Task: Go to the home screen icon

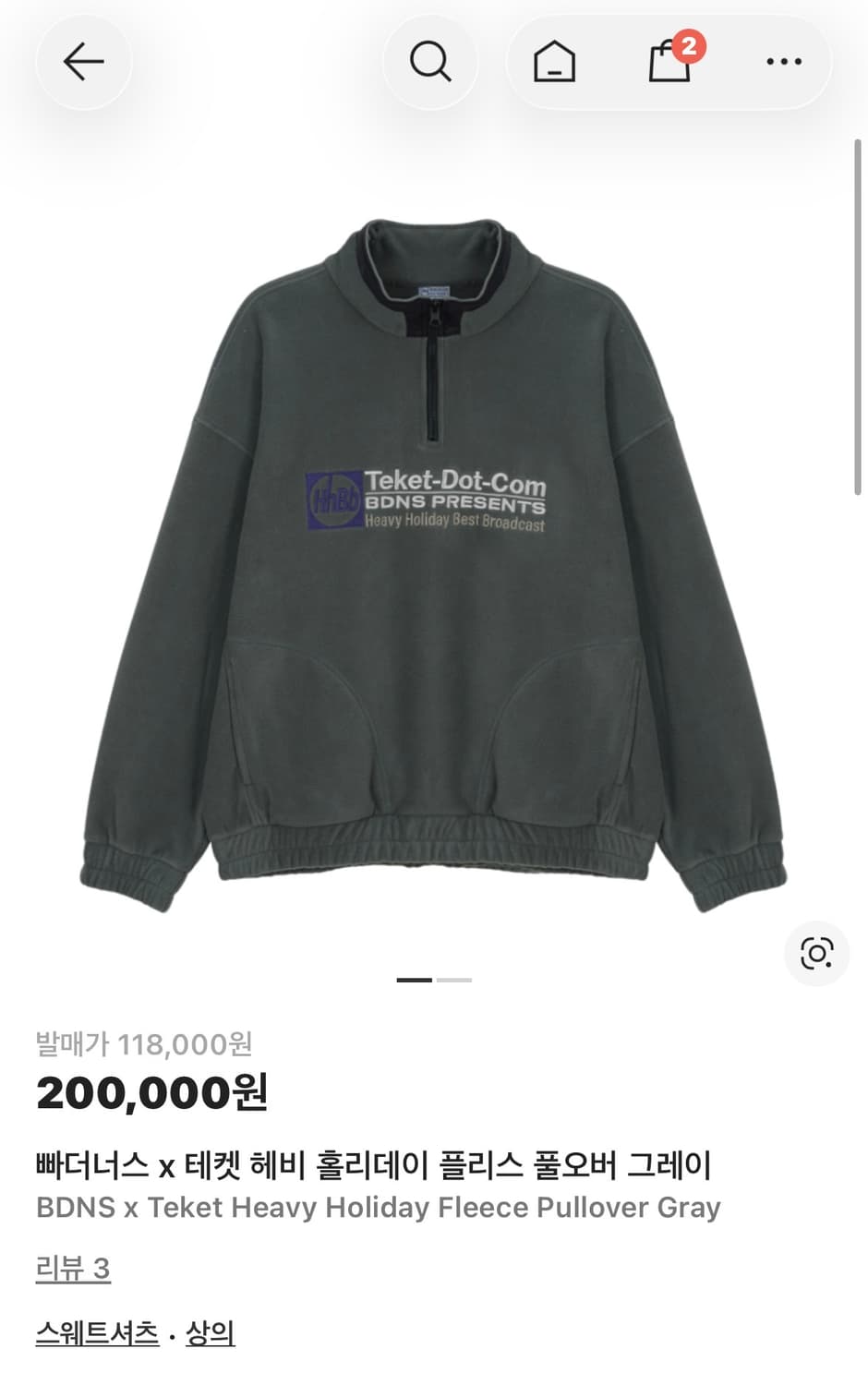Action: [555, 61]
